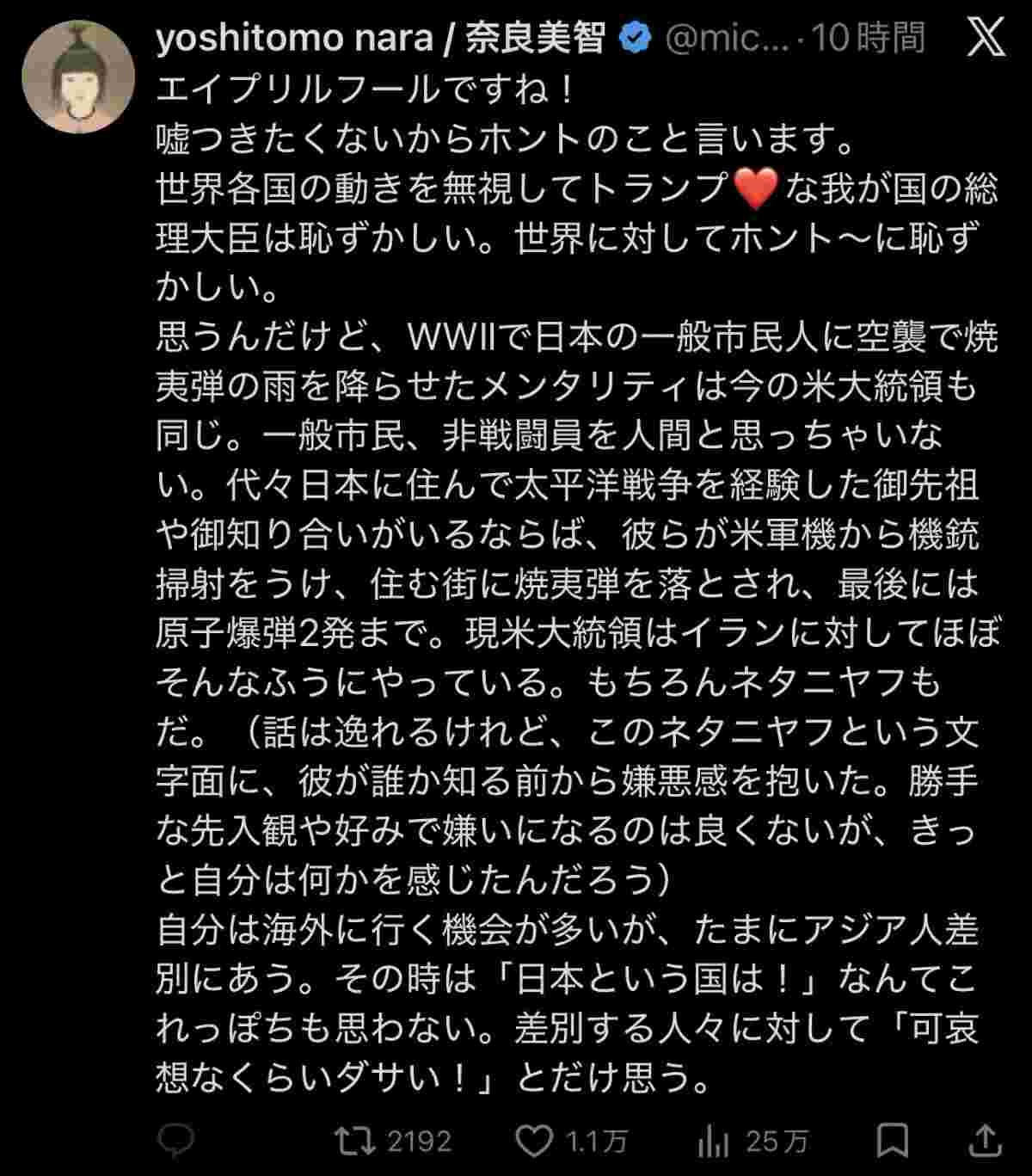This screenshot has height=1176, width=1032.
Task: Bookmark yoshitomo nara's post
Action: click(x=892, y=1141)
